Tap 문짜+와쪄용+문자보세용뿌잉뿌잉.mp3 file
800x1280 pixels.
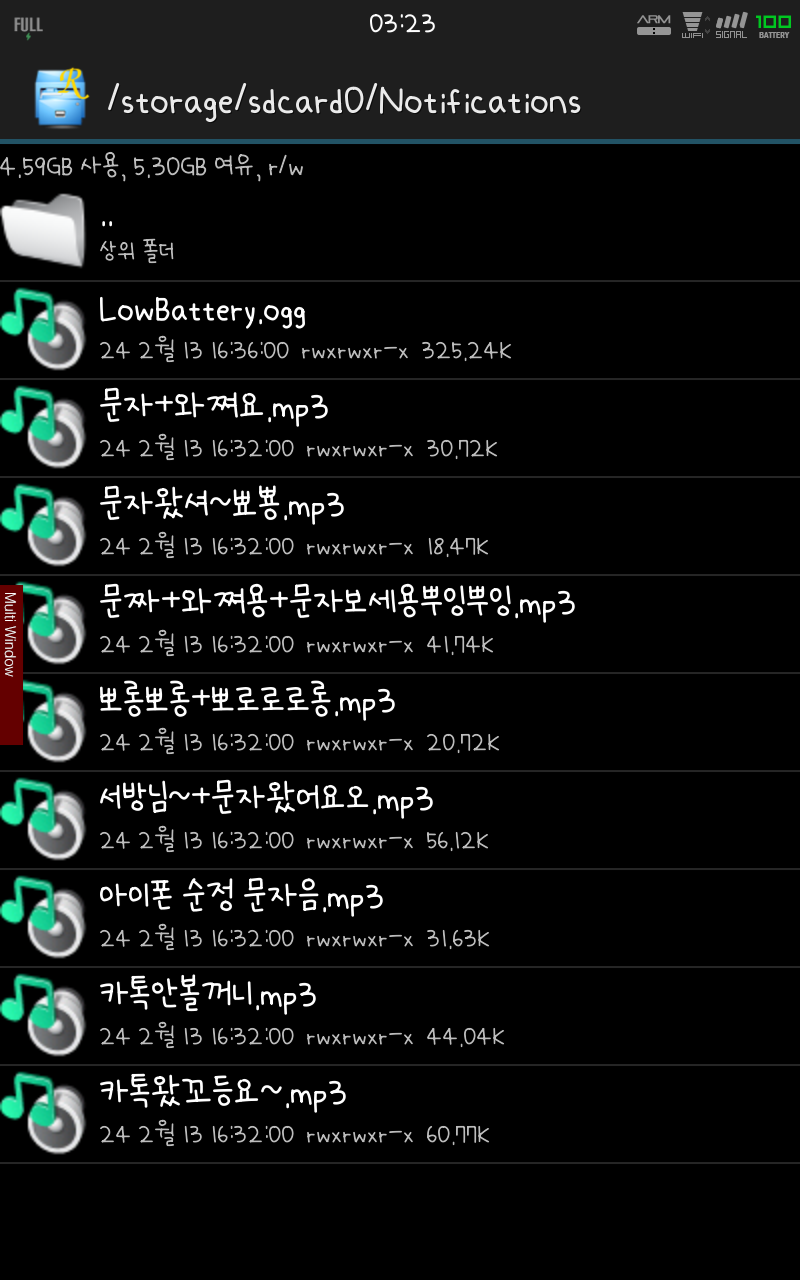click(400, 624)
